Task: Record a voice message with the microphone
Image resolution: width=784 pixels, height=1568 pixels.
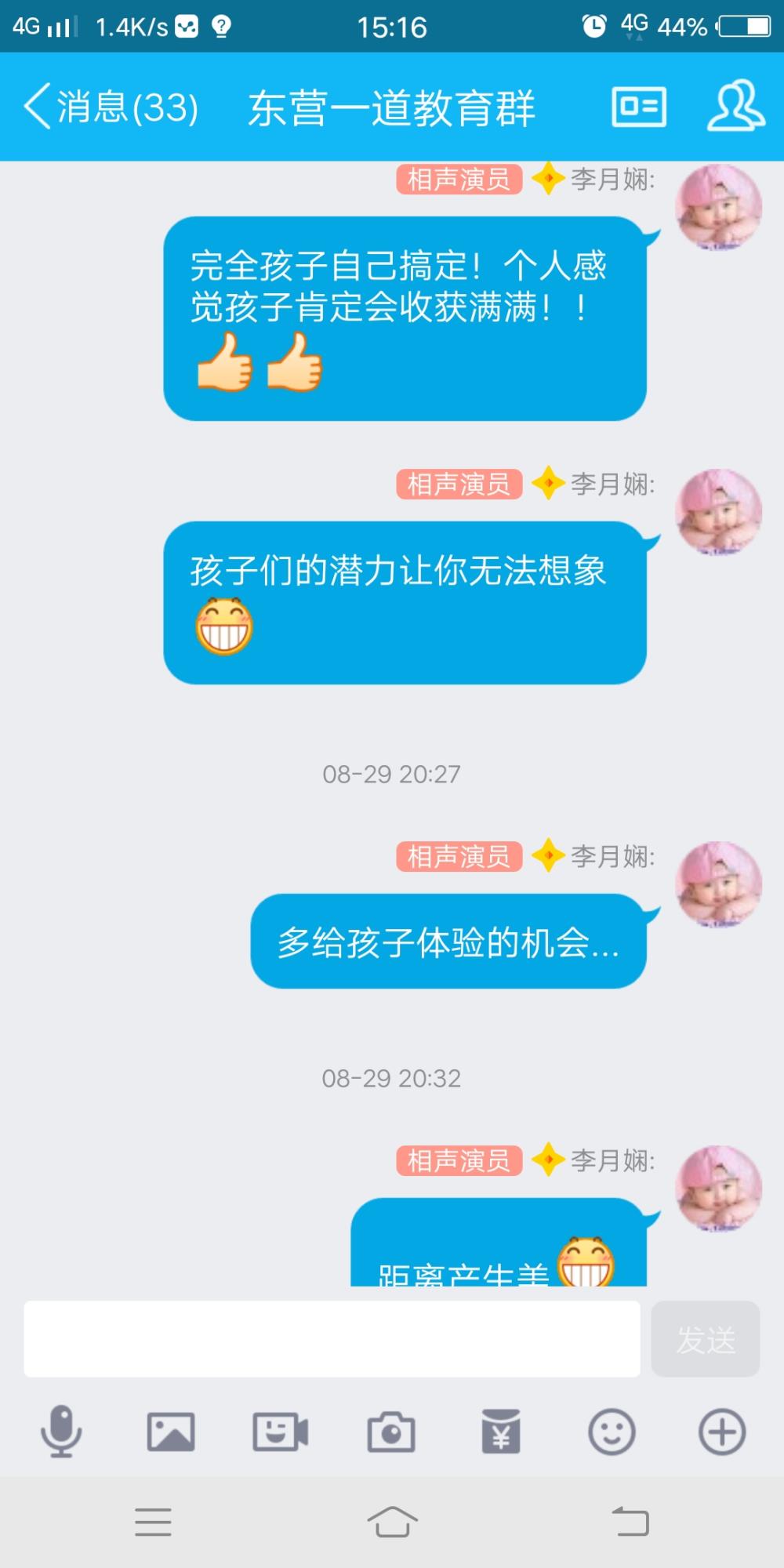Action: click(x=61, y=1432)
